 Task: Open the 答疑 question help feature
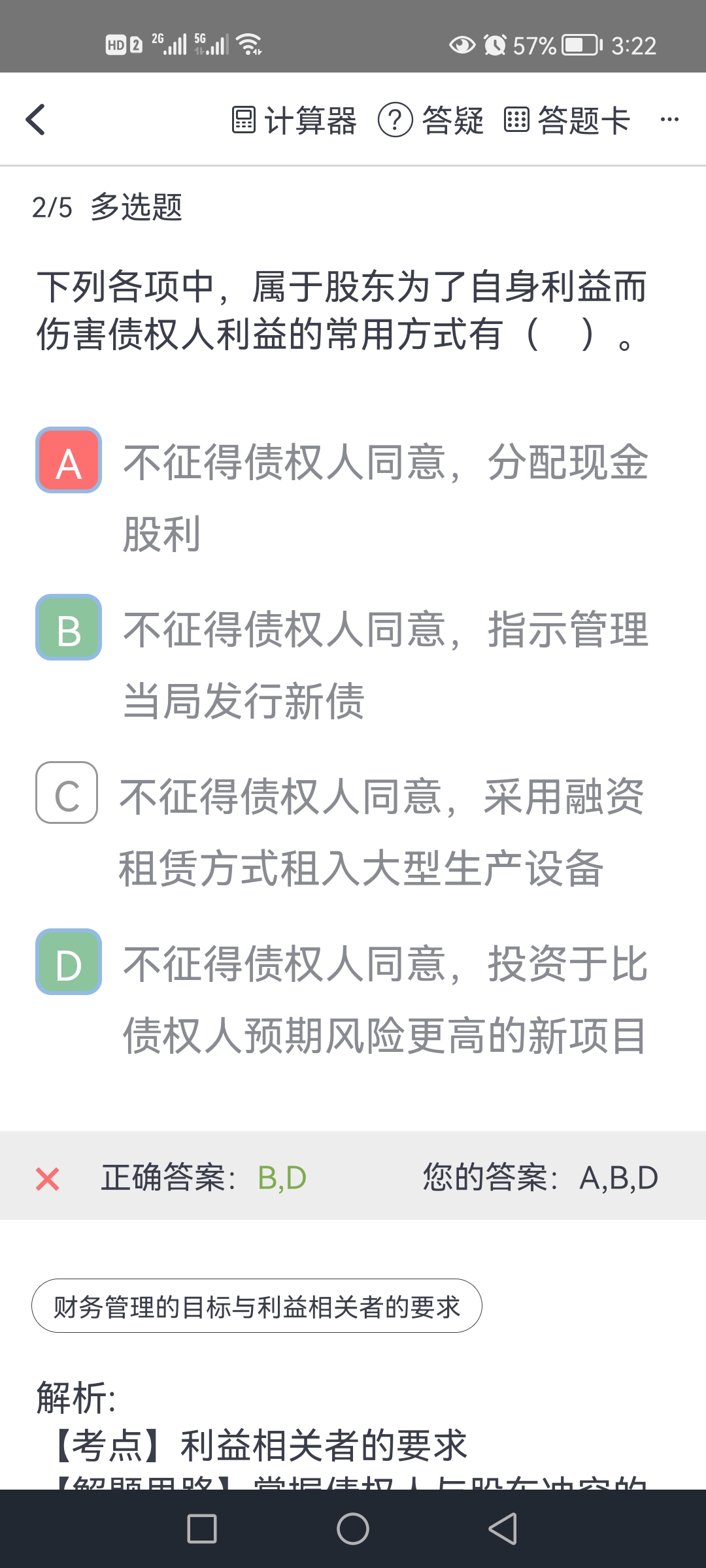tap(431, 121)
